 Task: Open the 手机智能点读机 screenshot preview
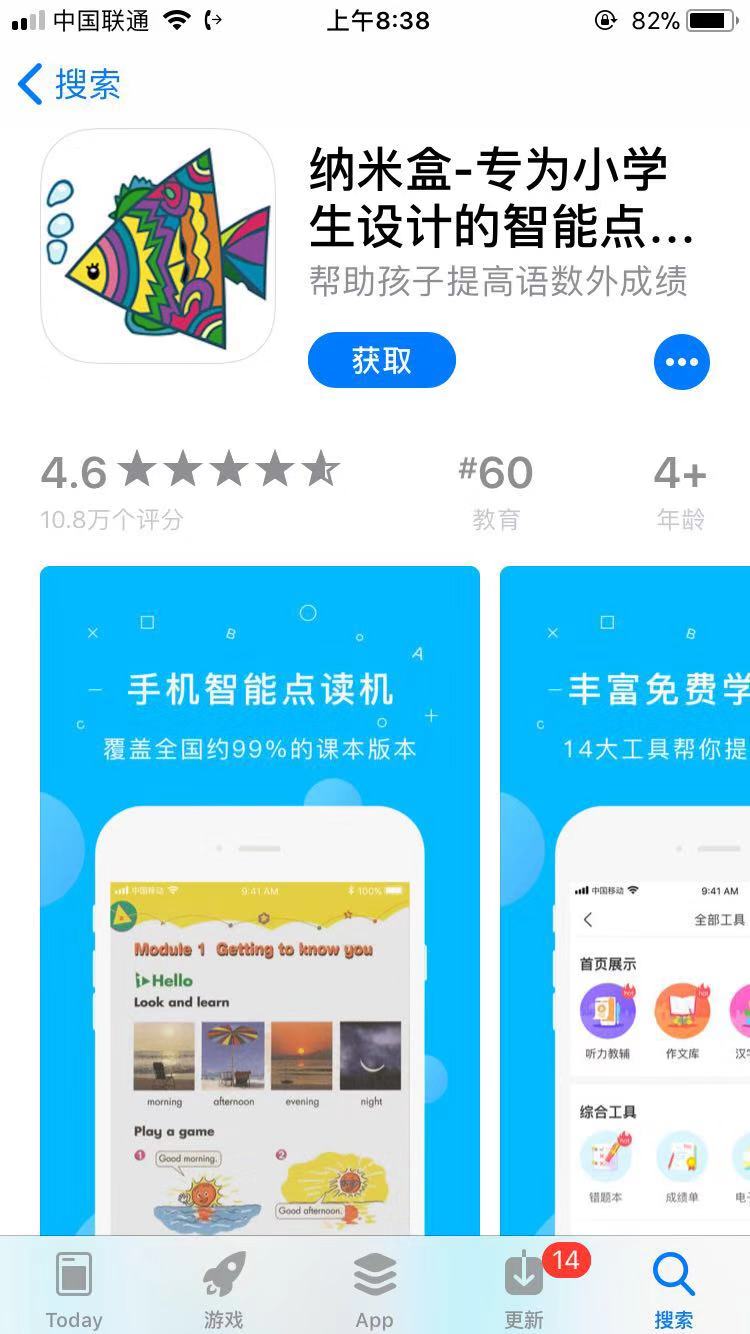click(260, 900)
